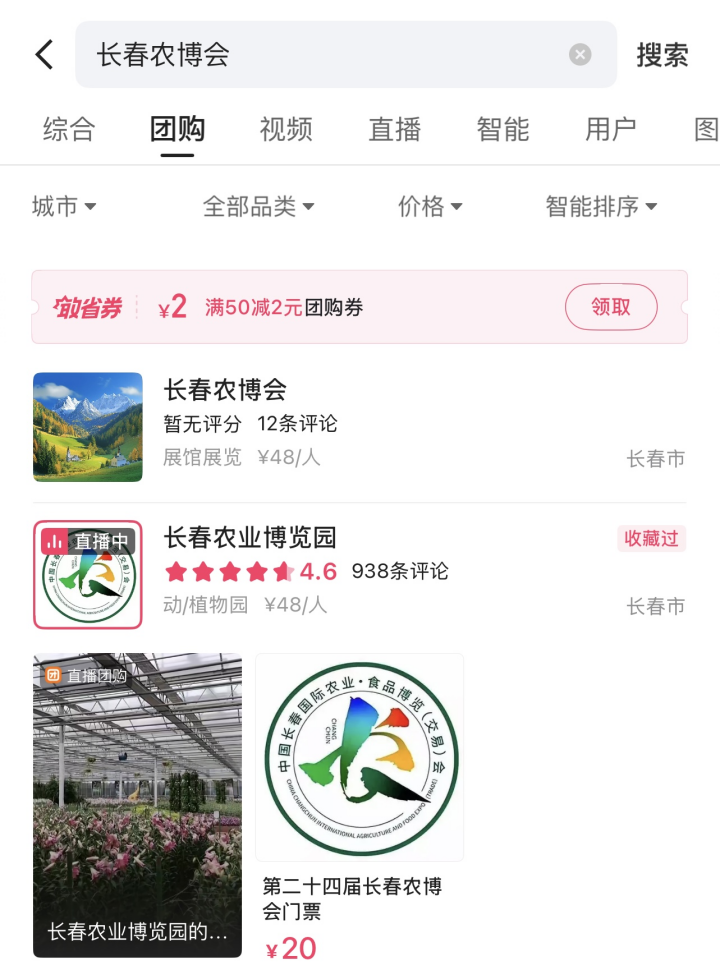
Task: Open the 直播团购 greenhouse livestream card
Action: (x=137, y=805)
